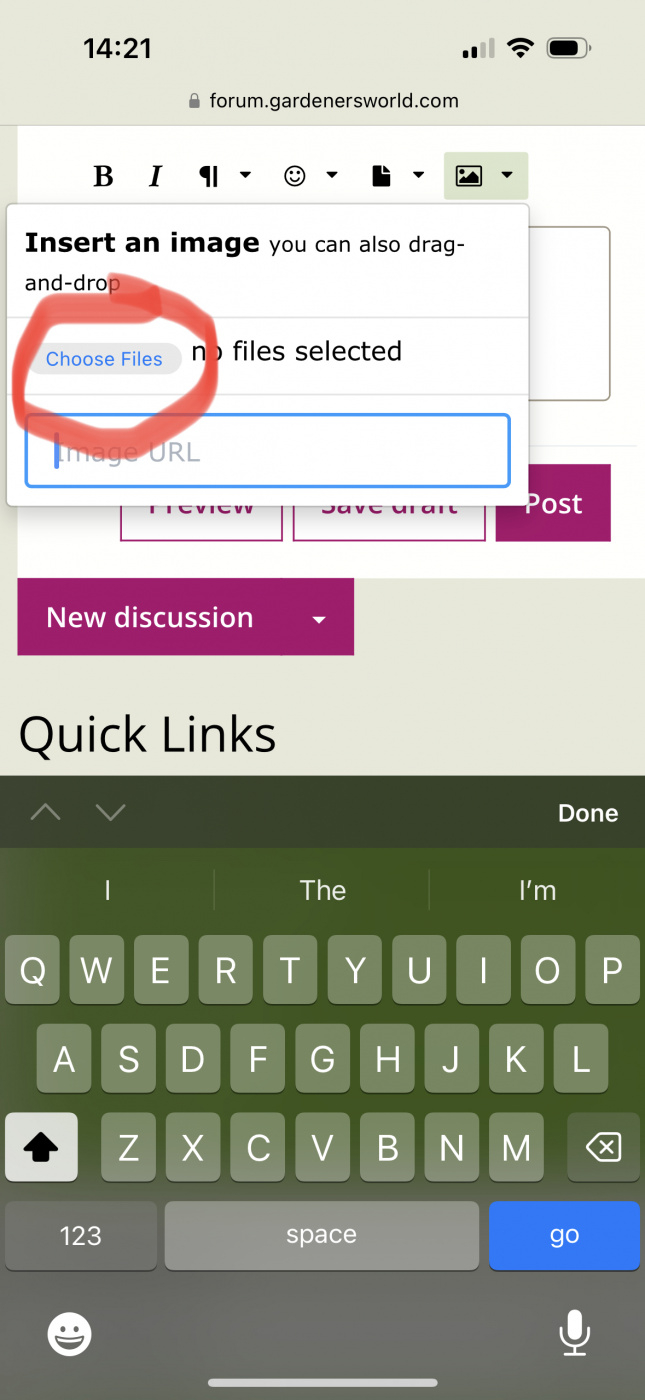The image size is (645, 1400).
Task: Post the comment
Action: click(x=553, y=503)
